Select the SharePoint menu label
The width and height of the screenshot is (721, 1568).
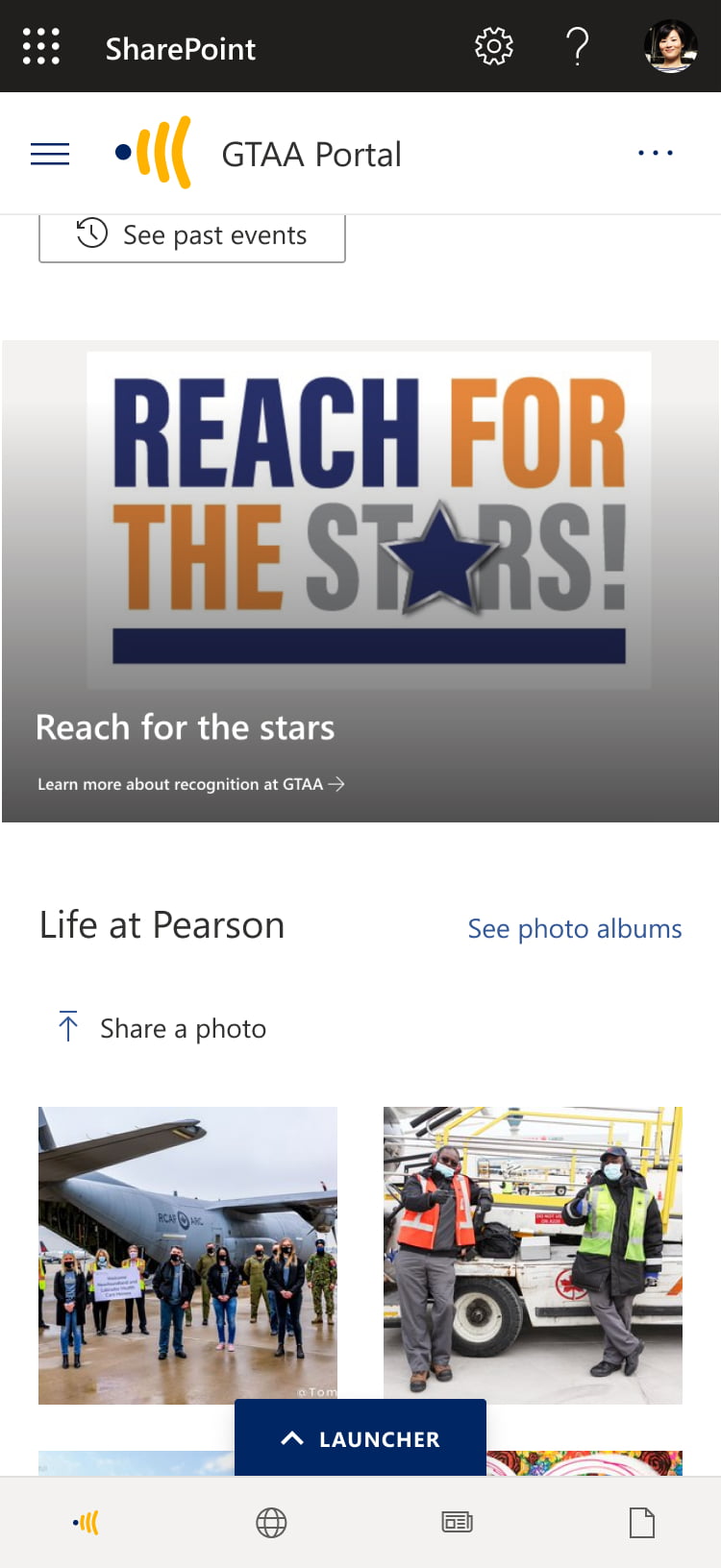pos(180,48)
